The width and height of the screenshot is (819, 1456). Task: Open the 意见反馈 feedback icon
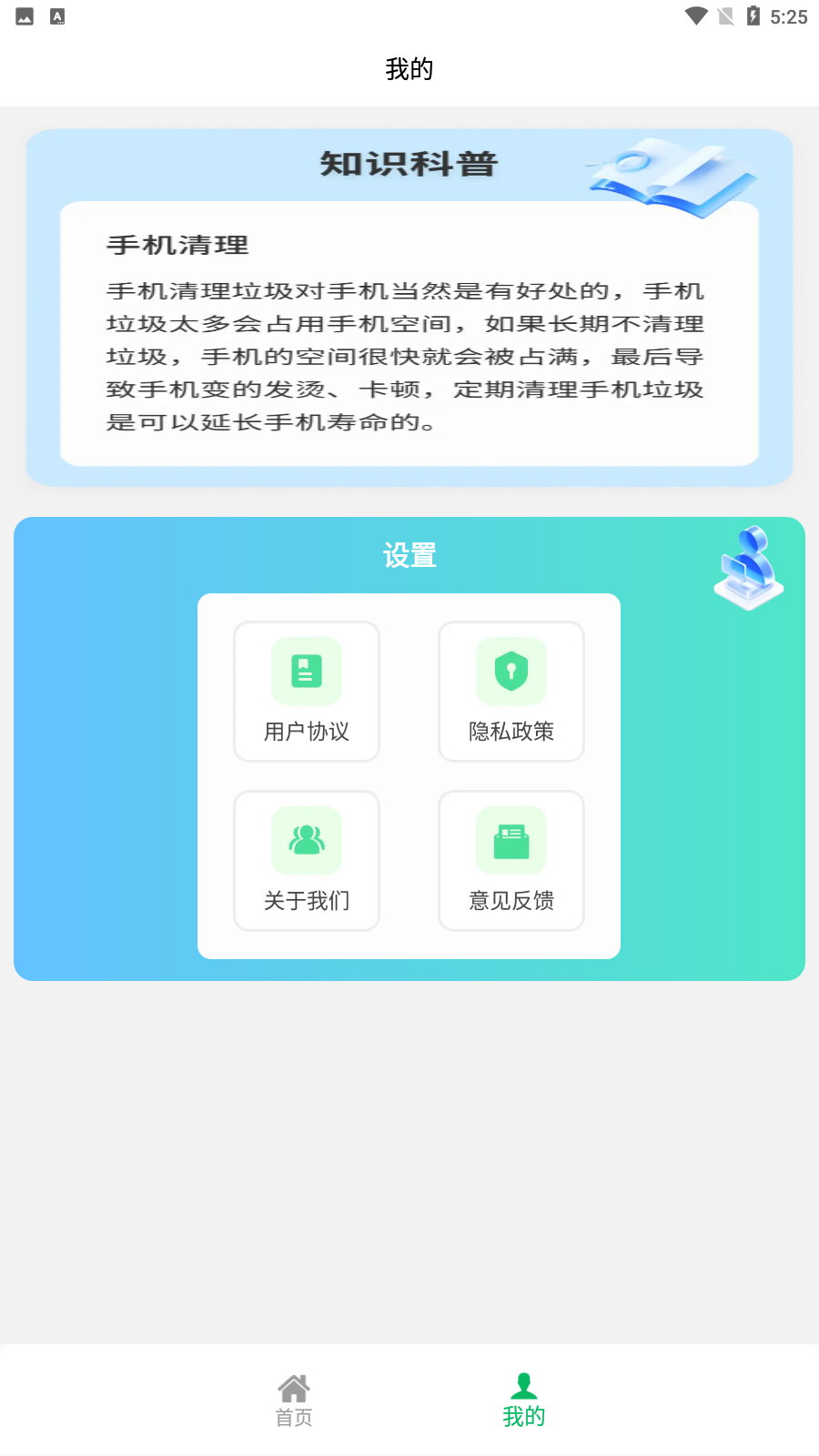(511, 840)
